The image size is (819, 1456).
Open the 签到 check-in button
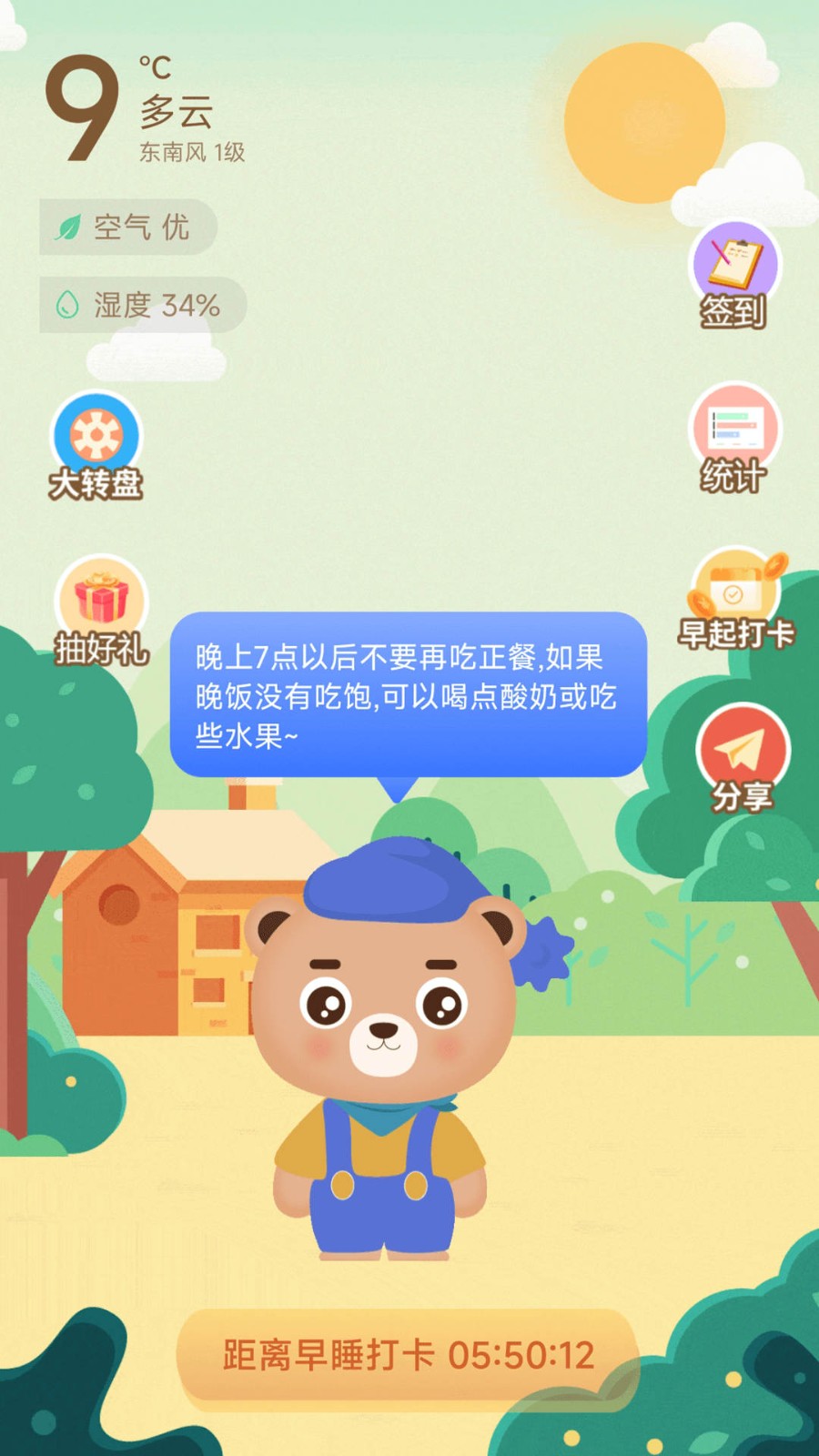(734, 273)
